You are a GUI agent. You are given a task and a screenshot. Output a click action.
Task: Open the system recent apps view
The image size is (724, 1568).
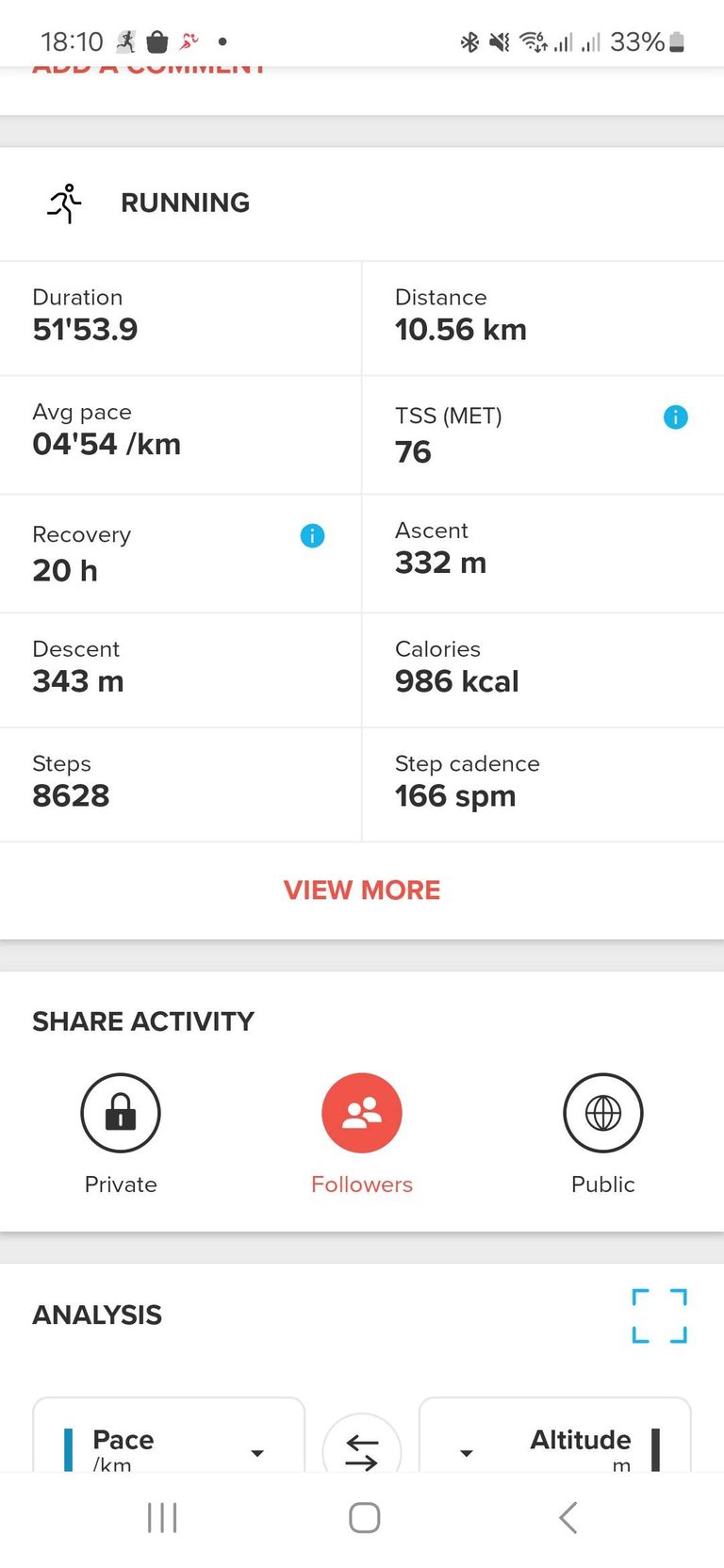162,1518
